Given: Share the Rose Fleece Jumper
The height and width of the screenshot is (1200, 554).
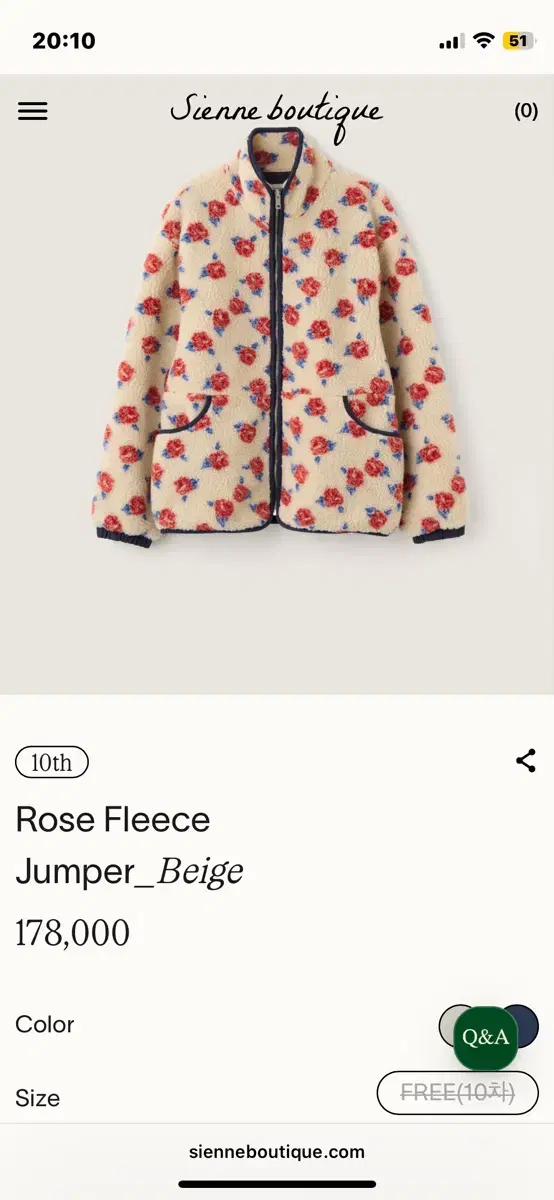Looking at the screenshot, I should click(x=526, y=761).
